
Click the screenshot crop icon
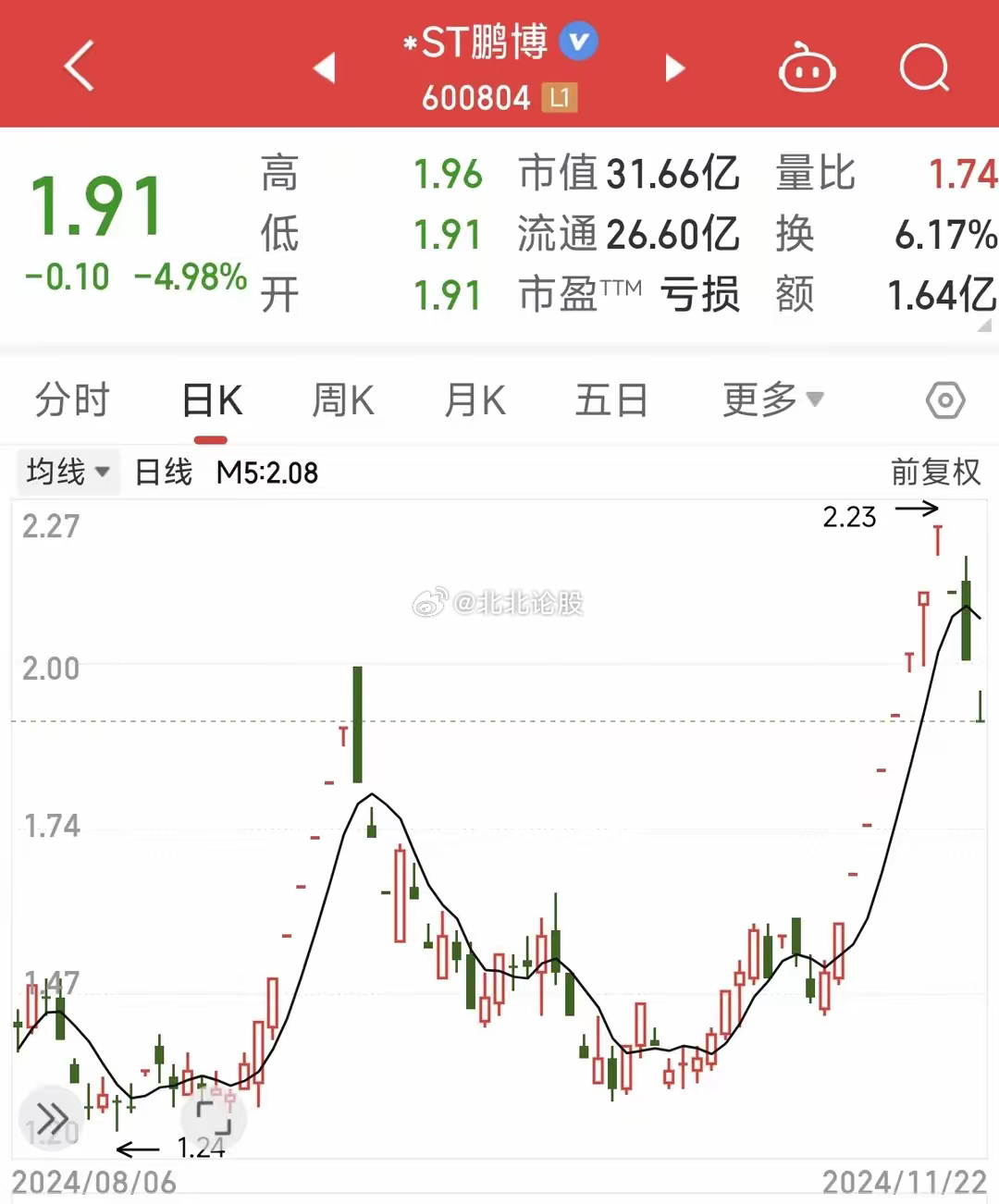coord(211,1116)
